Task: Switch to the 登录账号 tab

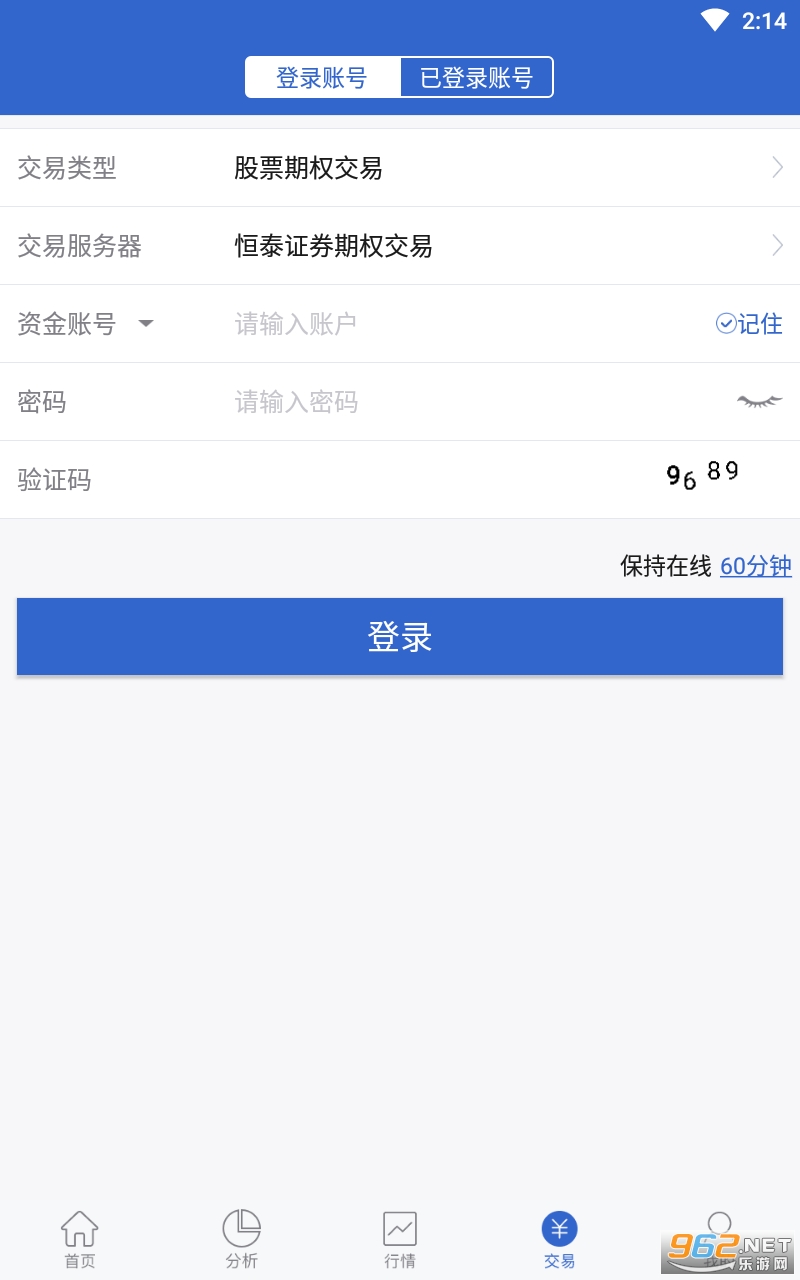Action: coord(322,78)
